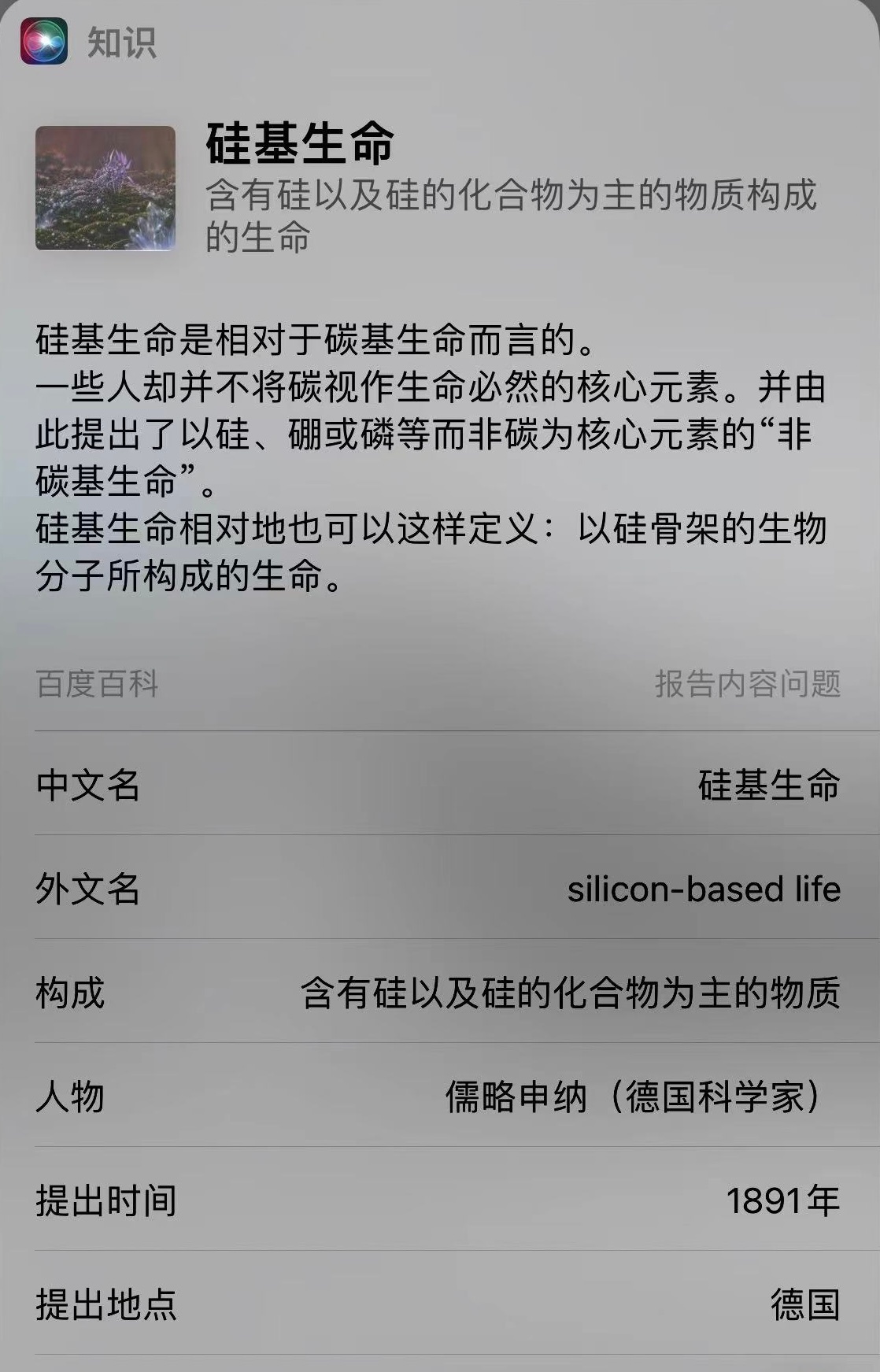This screenshot has height=1372, width=880.
Task: Tap 报告内容问题 to report an issue
Action: click(x=747, y=683)
